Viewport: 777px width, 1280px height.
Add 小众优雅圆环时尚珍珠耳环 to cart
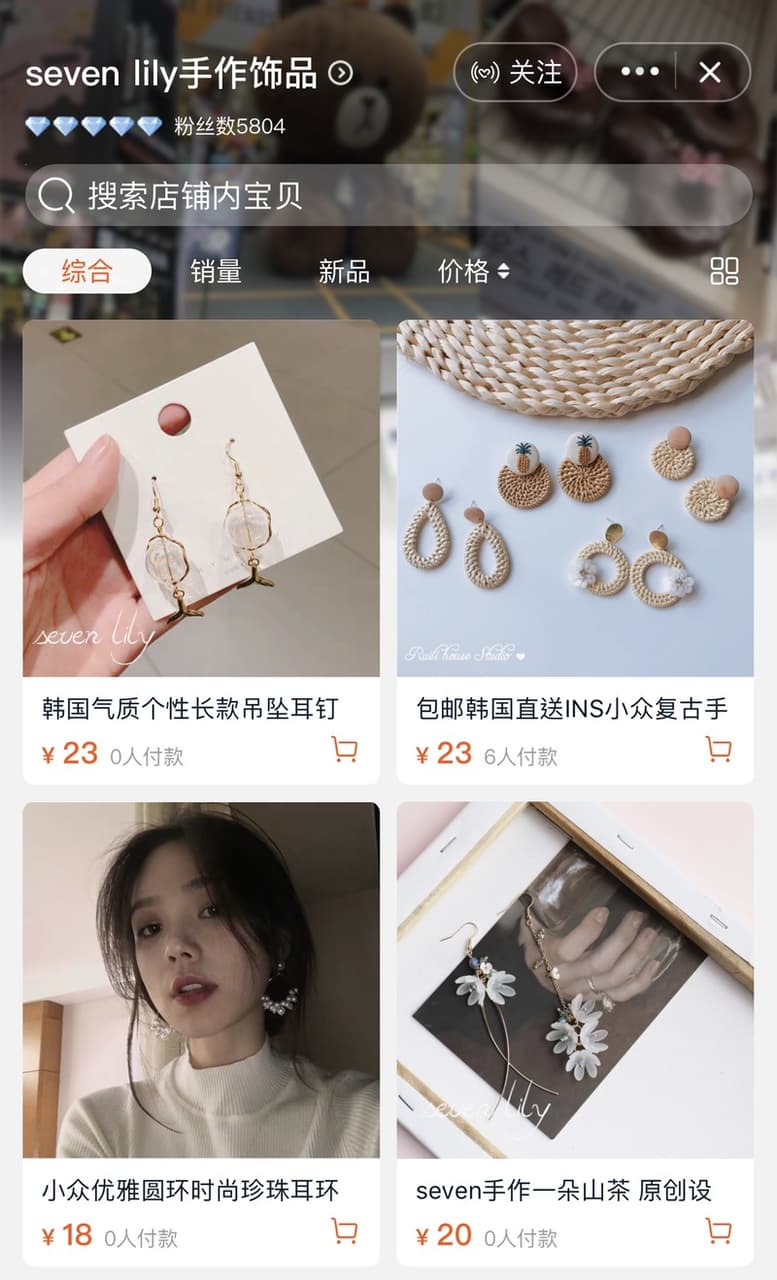click(345, 1232)
